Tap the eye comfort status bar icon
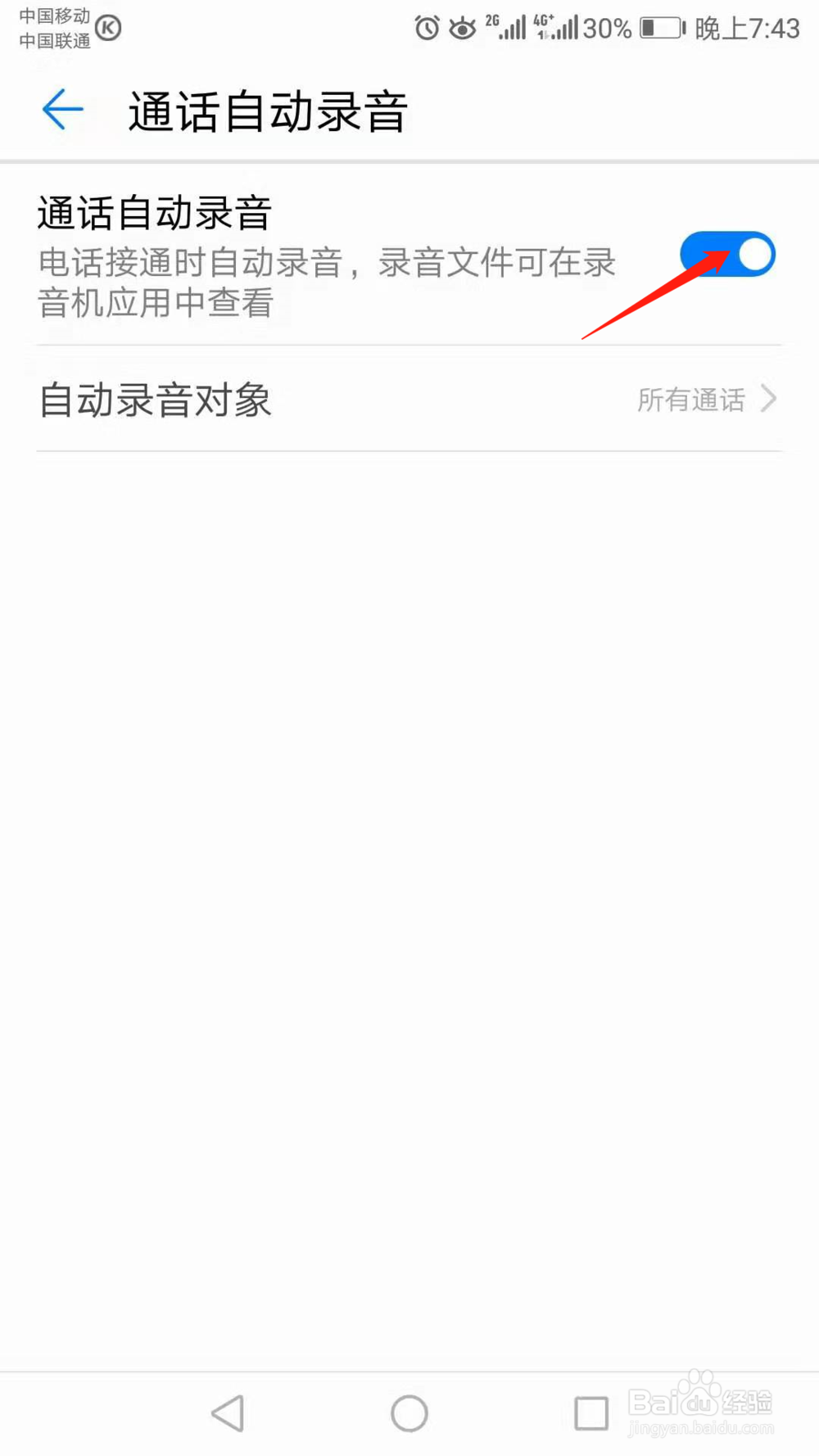 462,27
